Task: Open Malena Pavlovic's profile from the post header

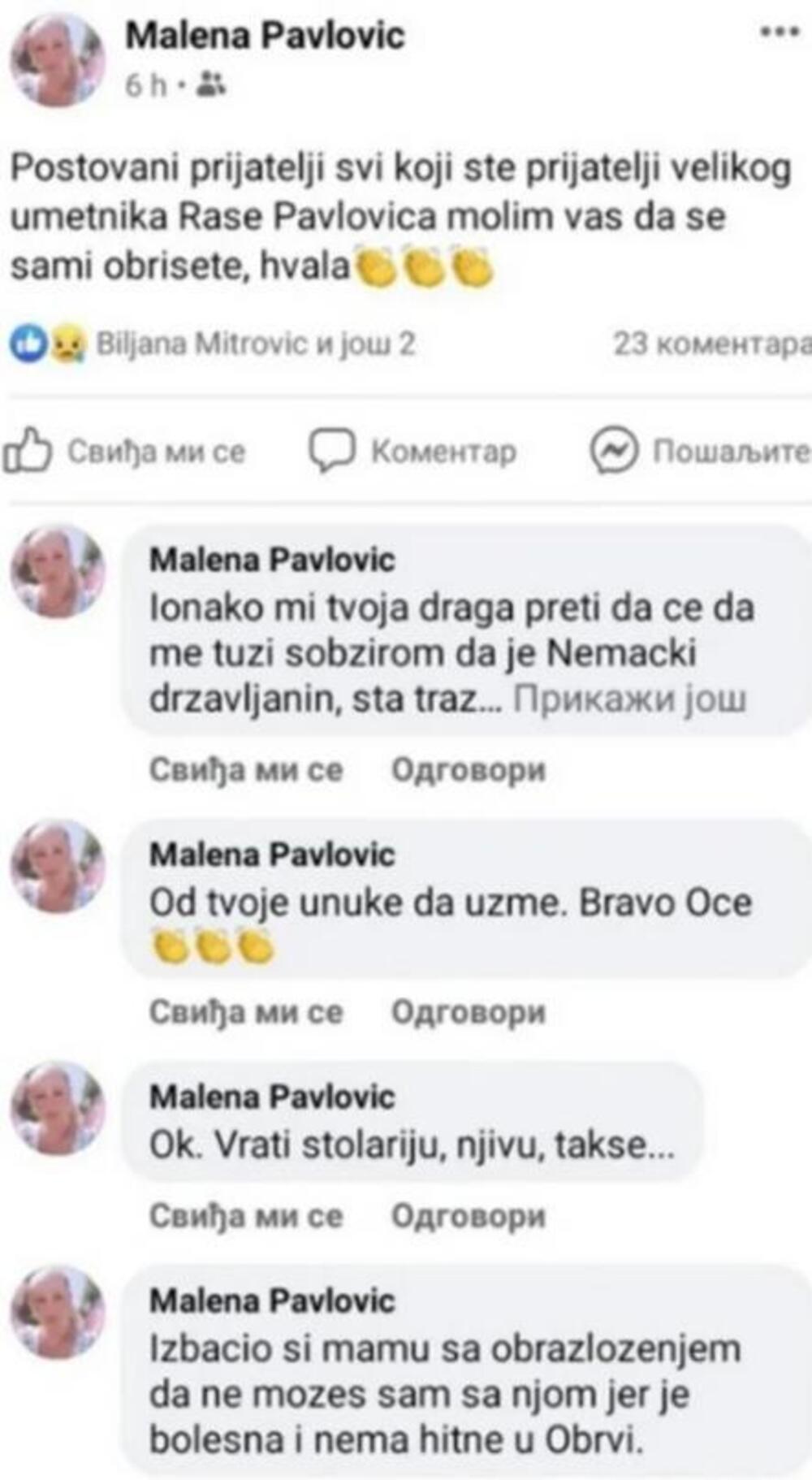Action: pyautogui.click(x=265, y=36)
